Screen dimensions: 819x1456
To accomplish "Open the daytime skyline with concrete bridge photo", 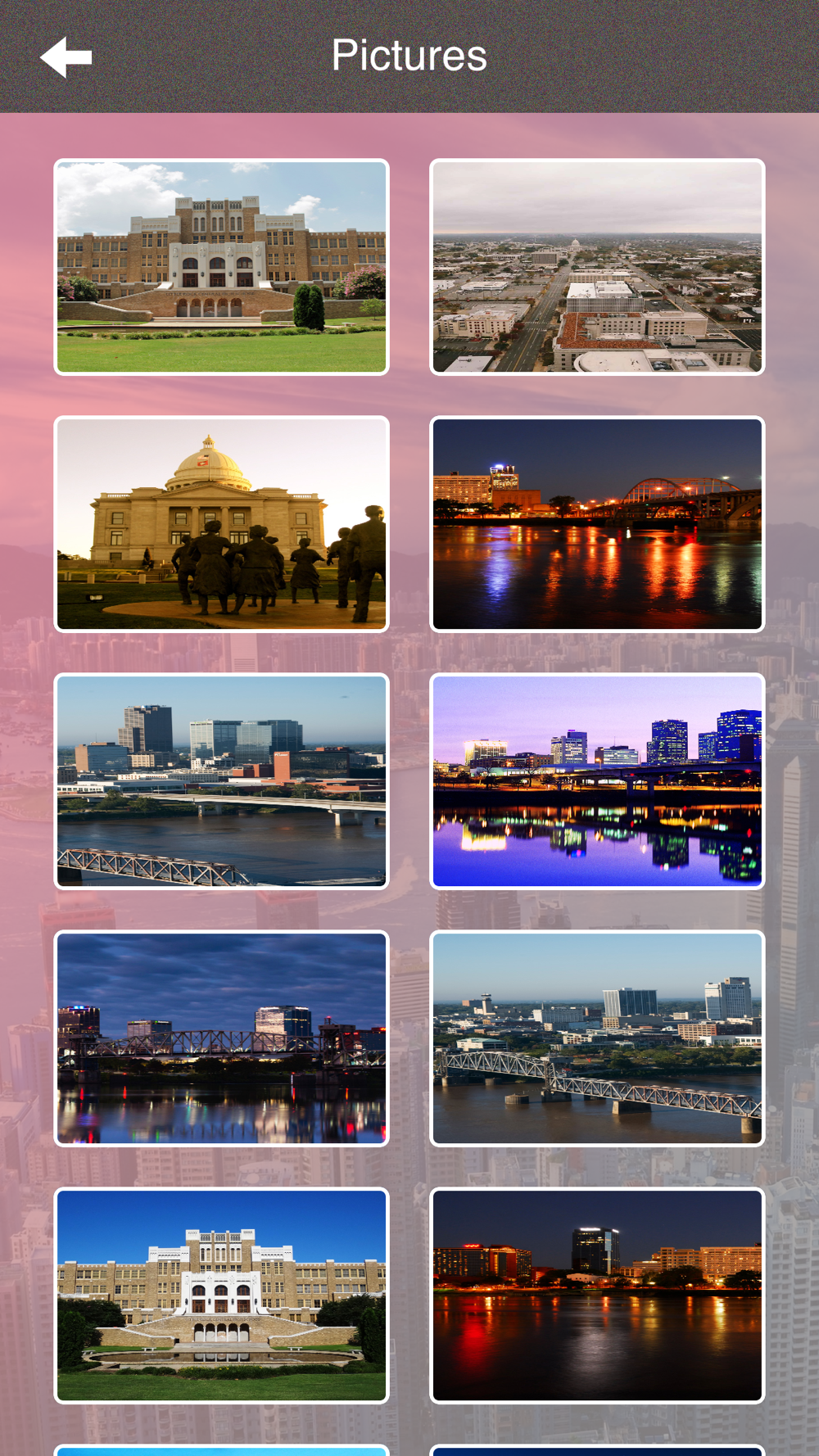I will coord(221,781).
